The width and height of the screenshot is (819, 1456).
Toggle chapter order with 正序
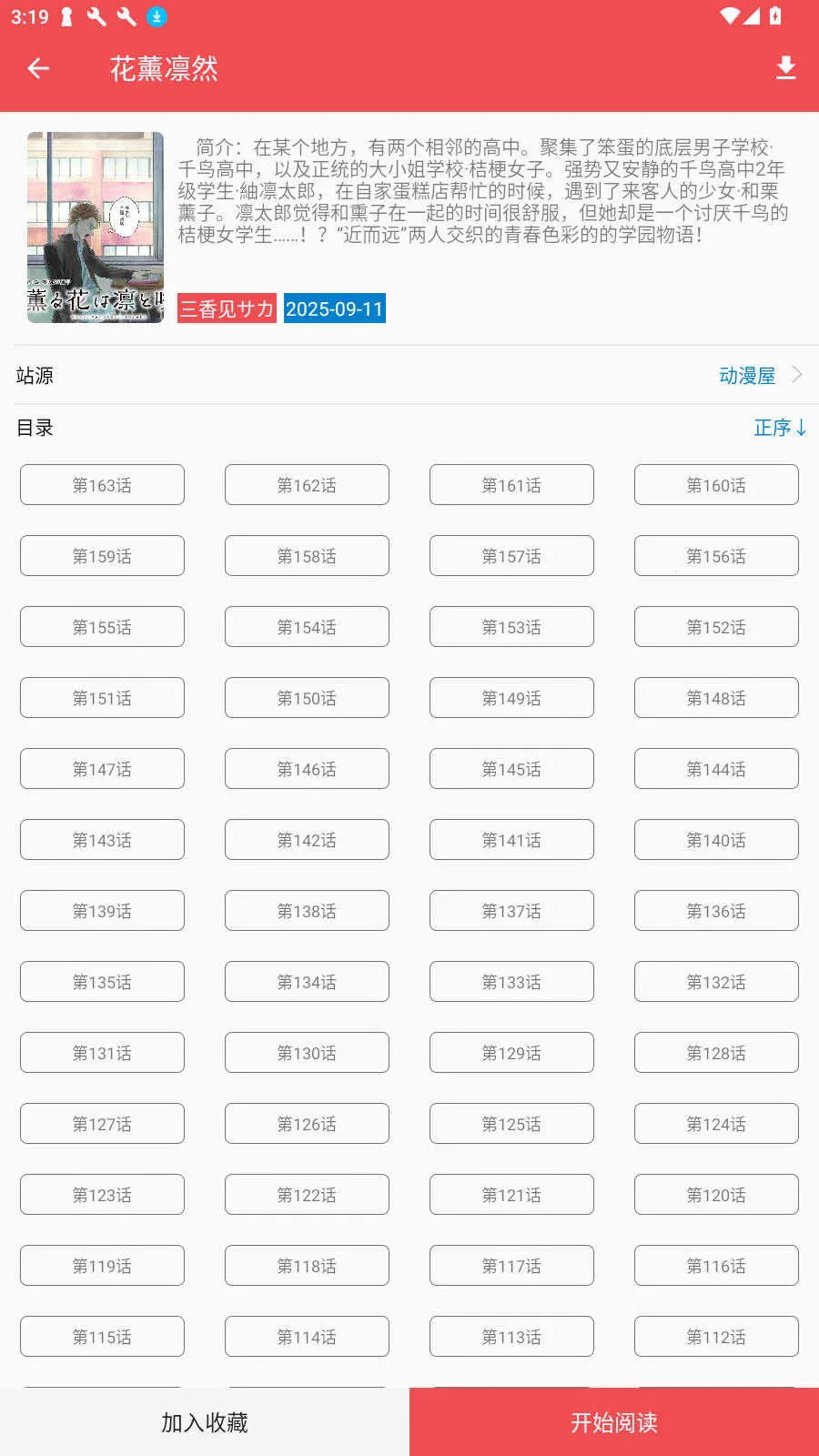[779, 428]
